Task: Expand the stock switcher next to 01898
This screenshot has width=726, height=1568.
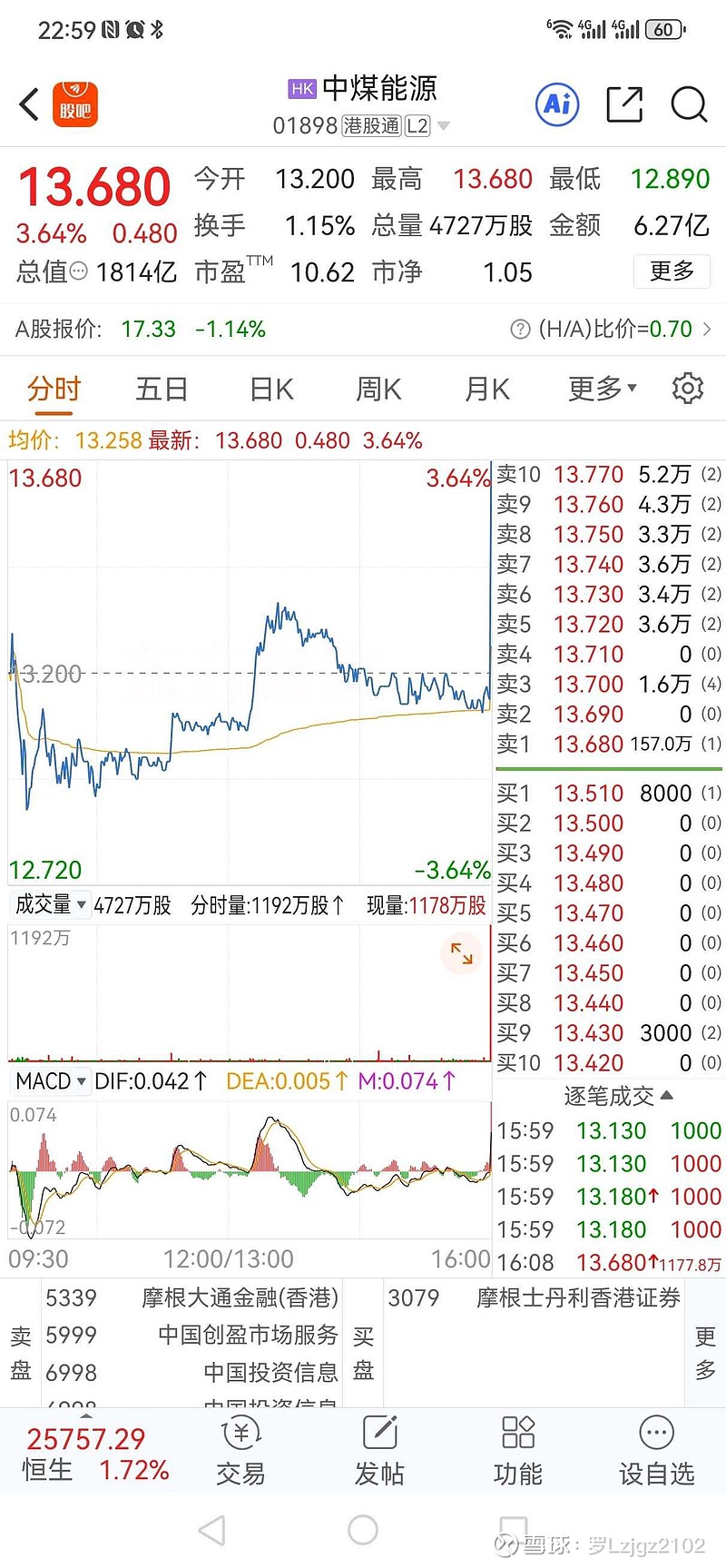Action: click(444, 126)
